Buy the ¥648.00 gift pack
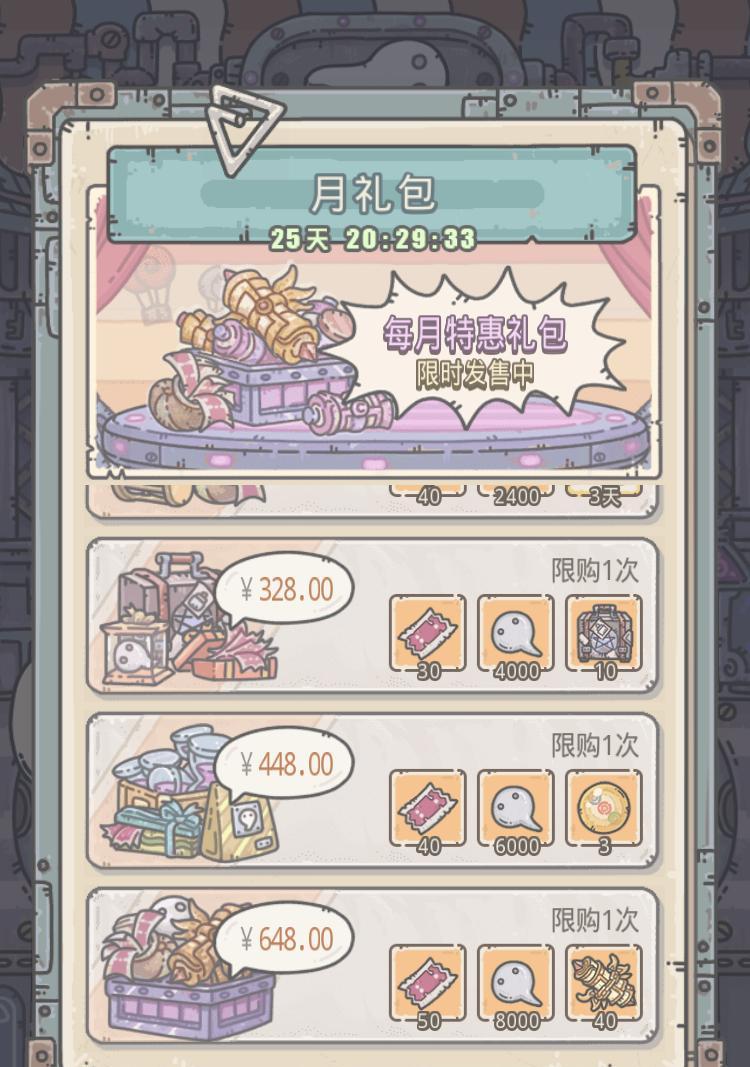750x1067 pixels. point(285,940)
